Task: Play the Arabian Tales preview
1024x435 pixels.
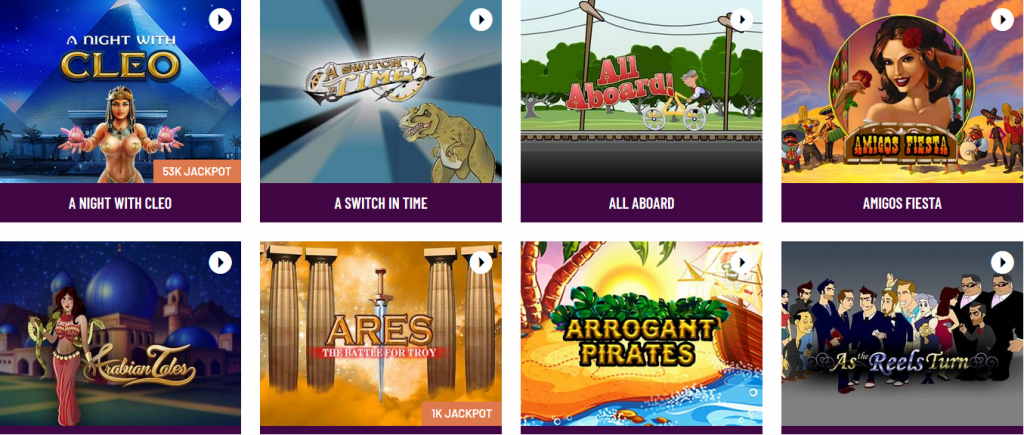Action: 220,262
